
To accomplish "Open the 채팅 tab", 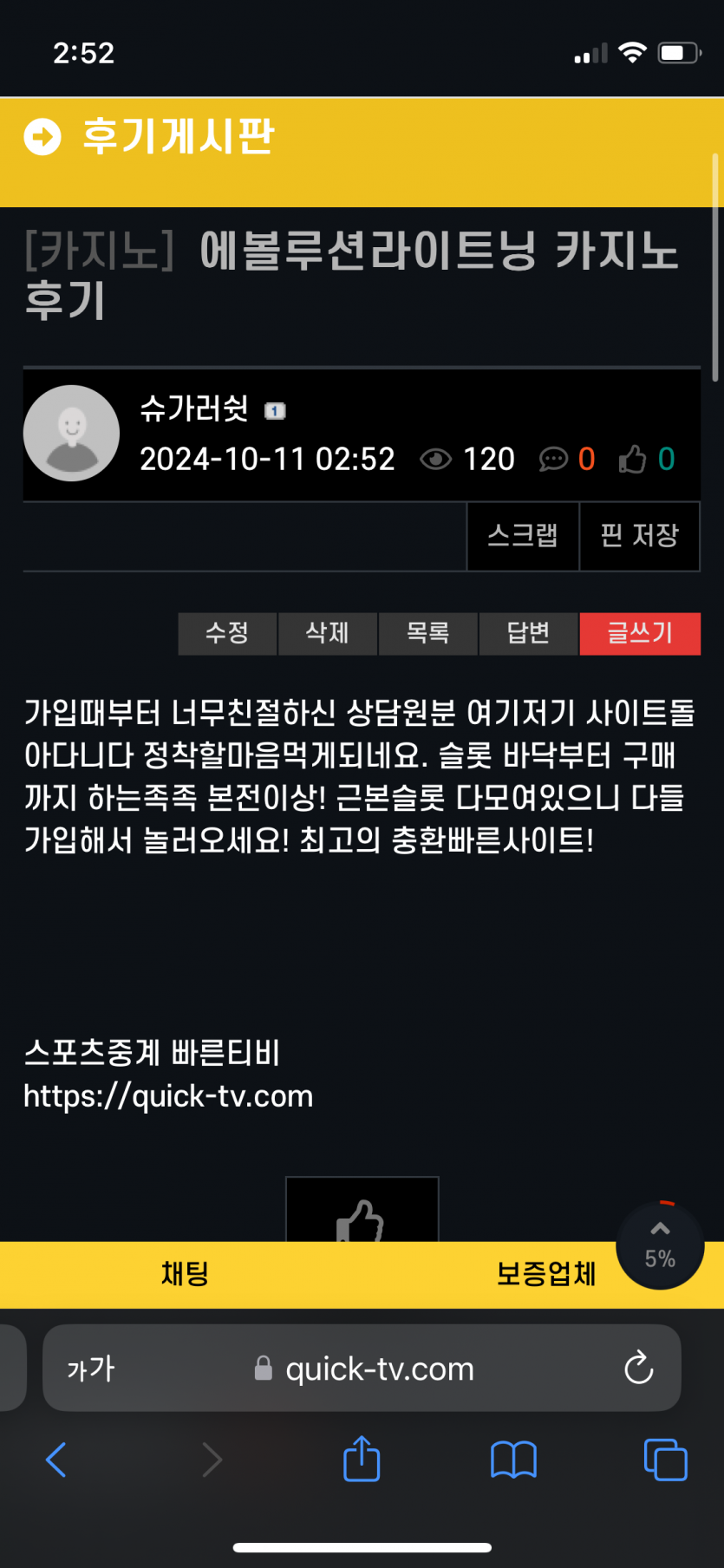I will [x=185, y=1274].
